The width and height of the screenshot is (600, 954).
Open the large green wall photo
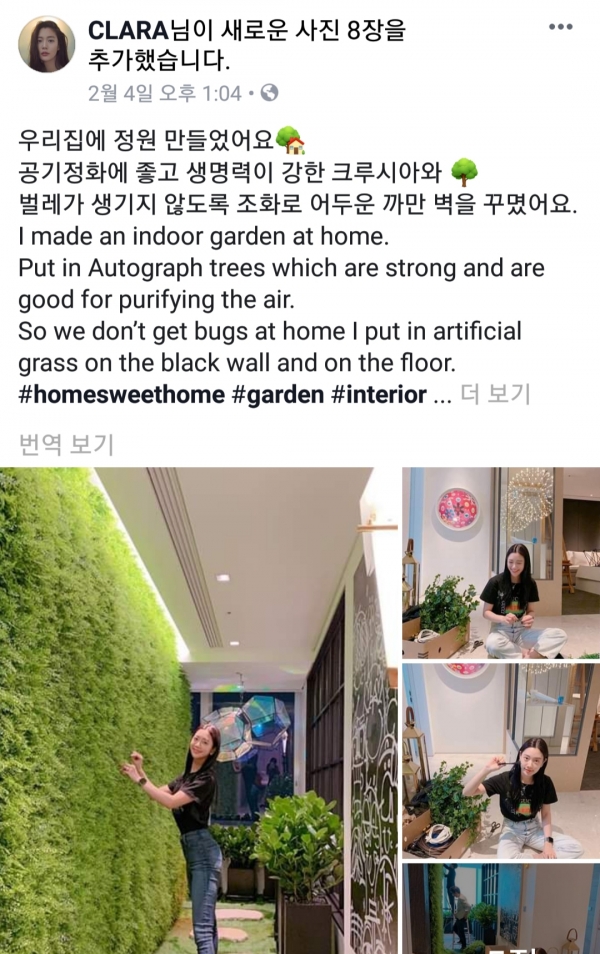[200, 710]
